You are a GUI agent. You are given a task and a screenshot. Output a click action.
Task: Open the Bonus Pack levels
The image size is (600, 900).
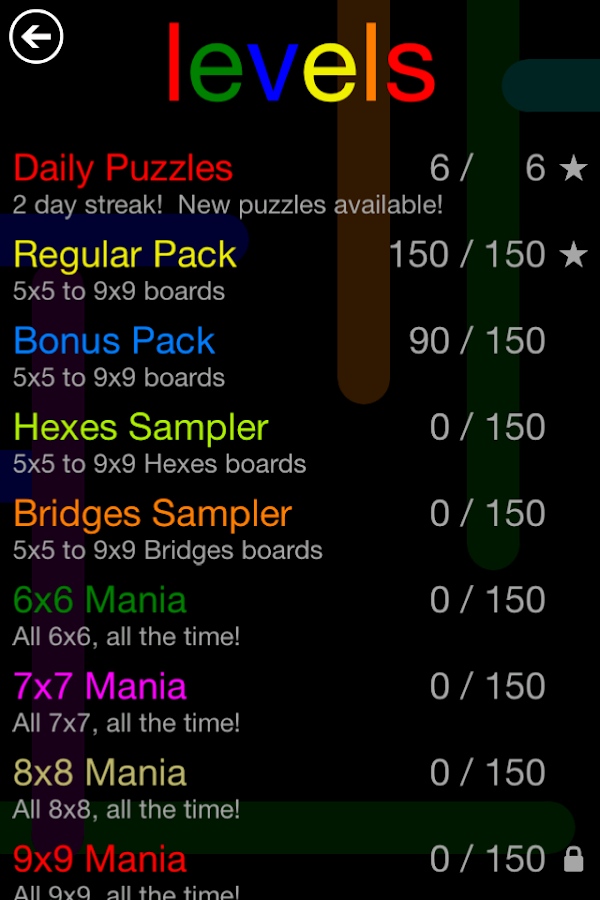point(114,341)
